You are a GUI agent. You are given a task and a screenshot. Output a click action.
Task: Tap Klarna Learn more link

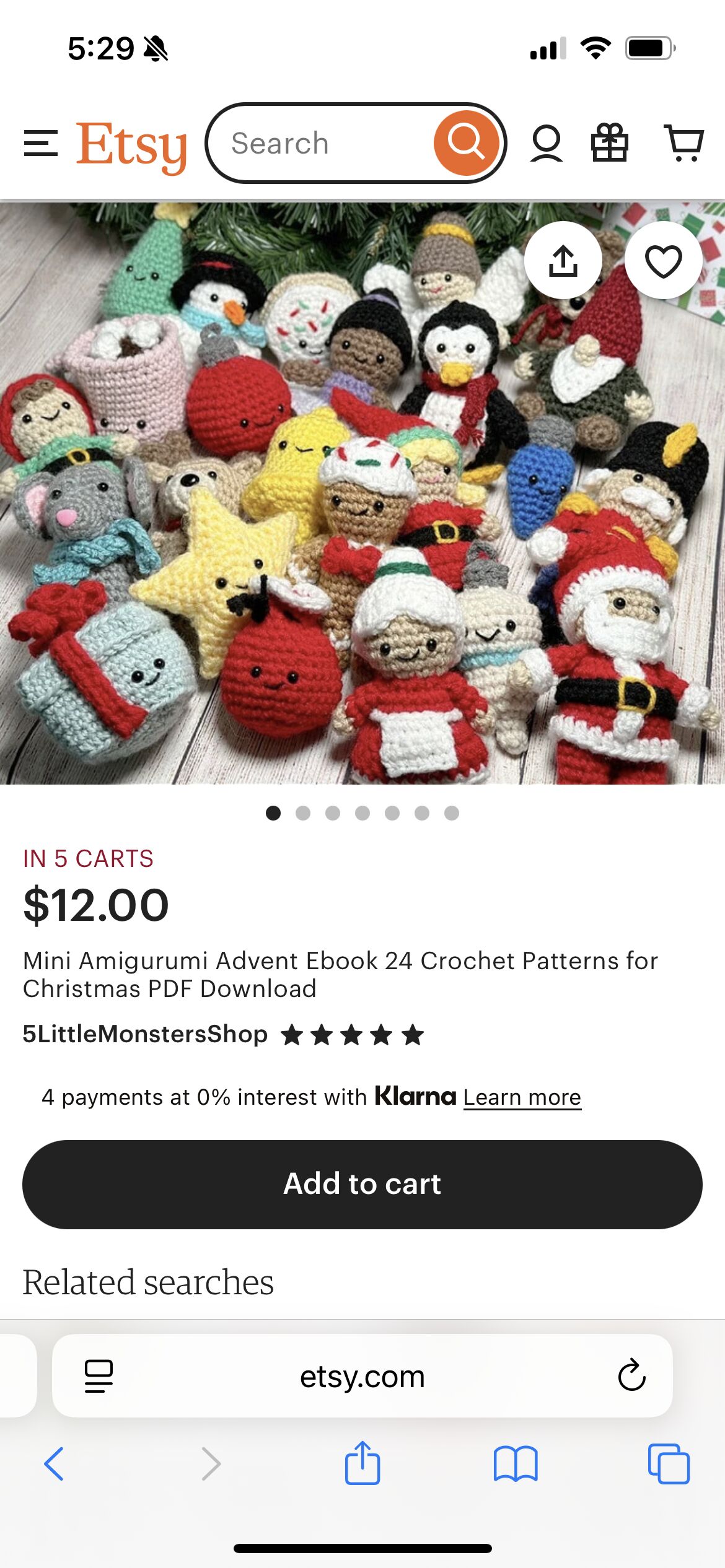click(x=522, y=1097)
